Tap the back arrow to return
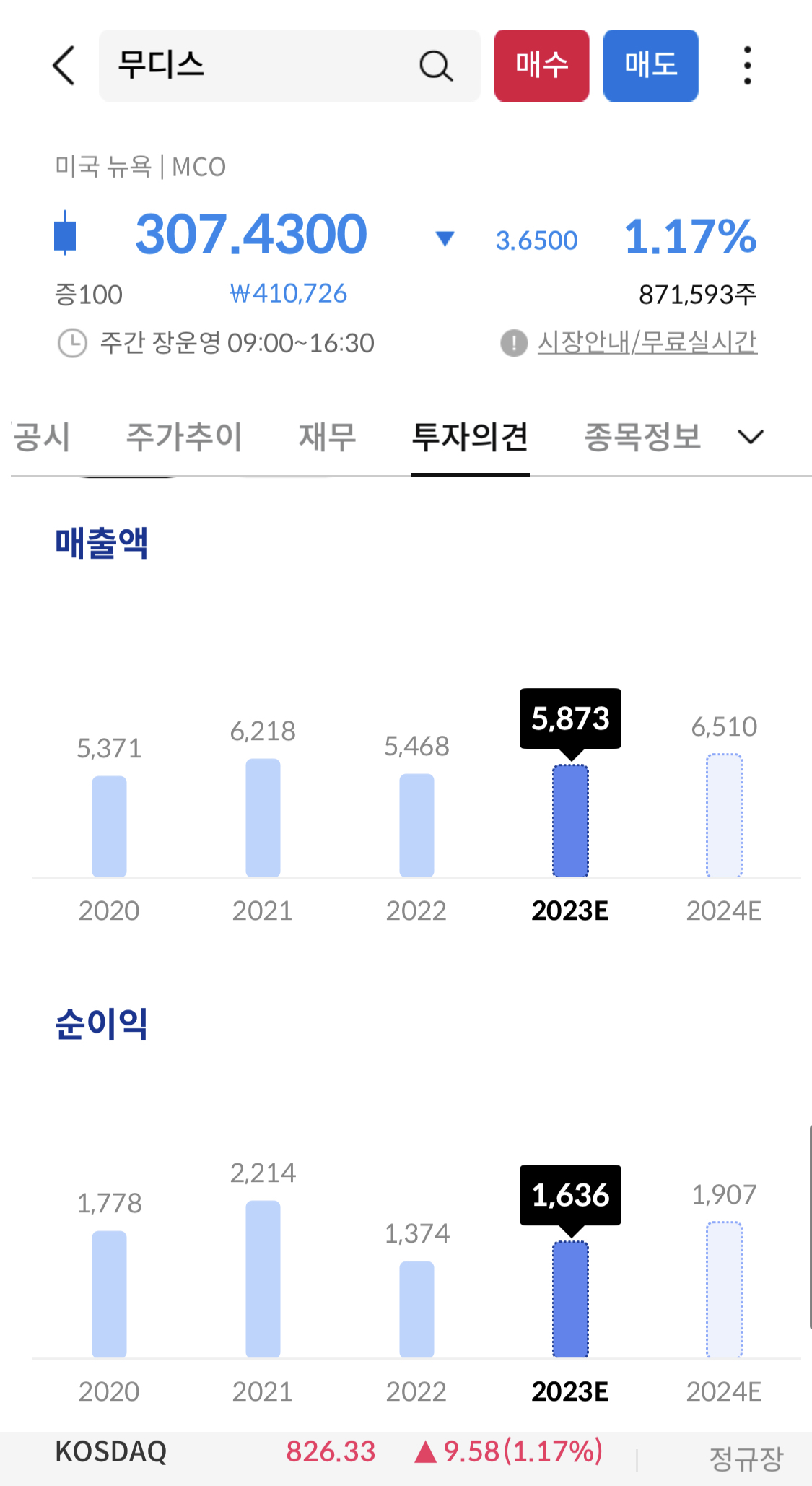The height and width of the screenshot is (1486, 812). 64,66
